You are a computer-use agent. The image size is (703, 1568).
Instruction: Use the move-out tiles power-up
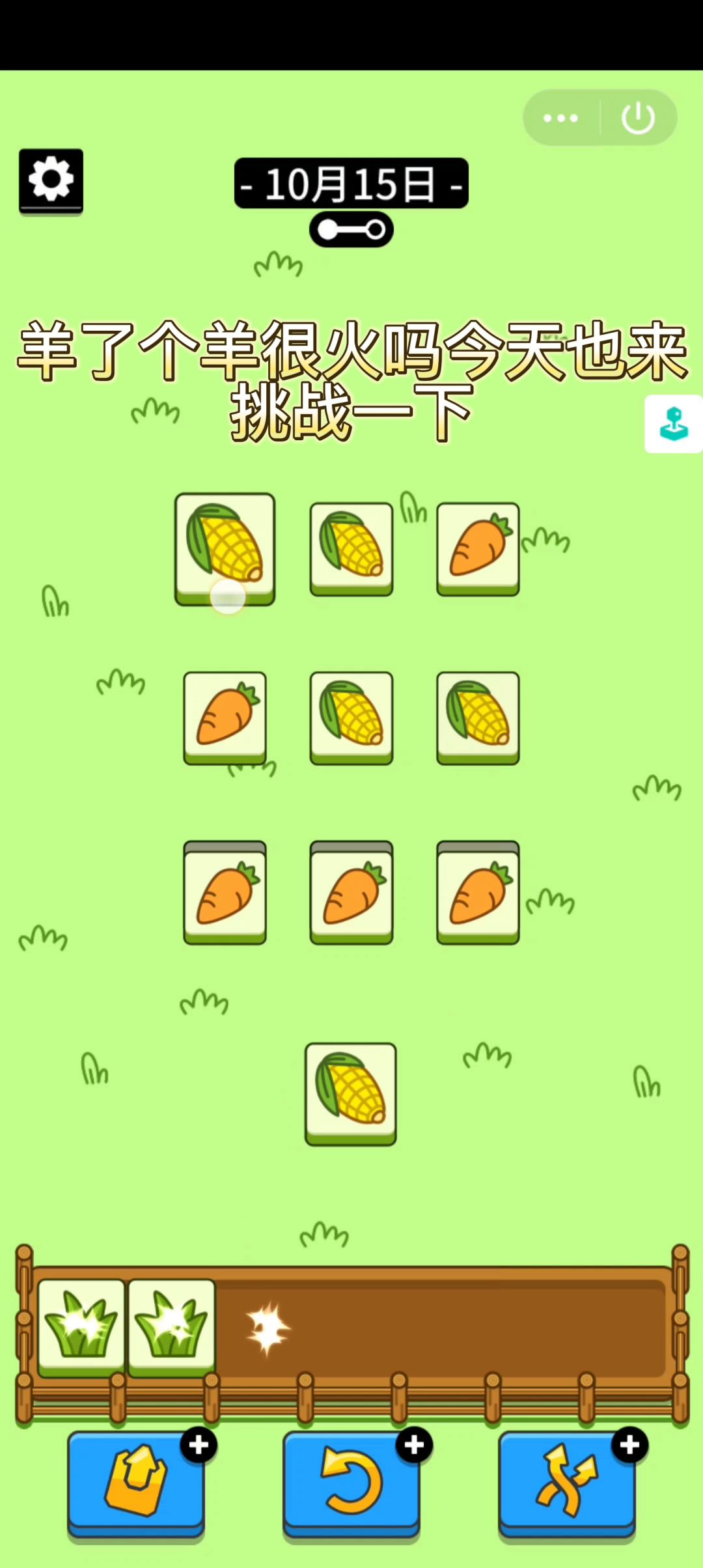click(x=136, y=1481)
